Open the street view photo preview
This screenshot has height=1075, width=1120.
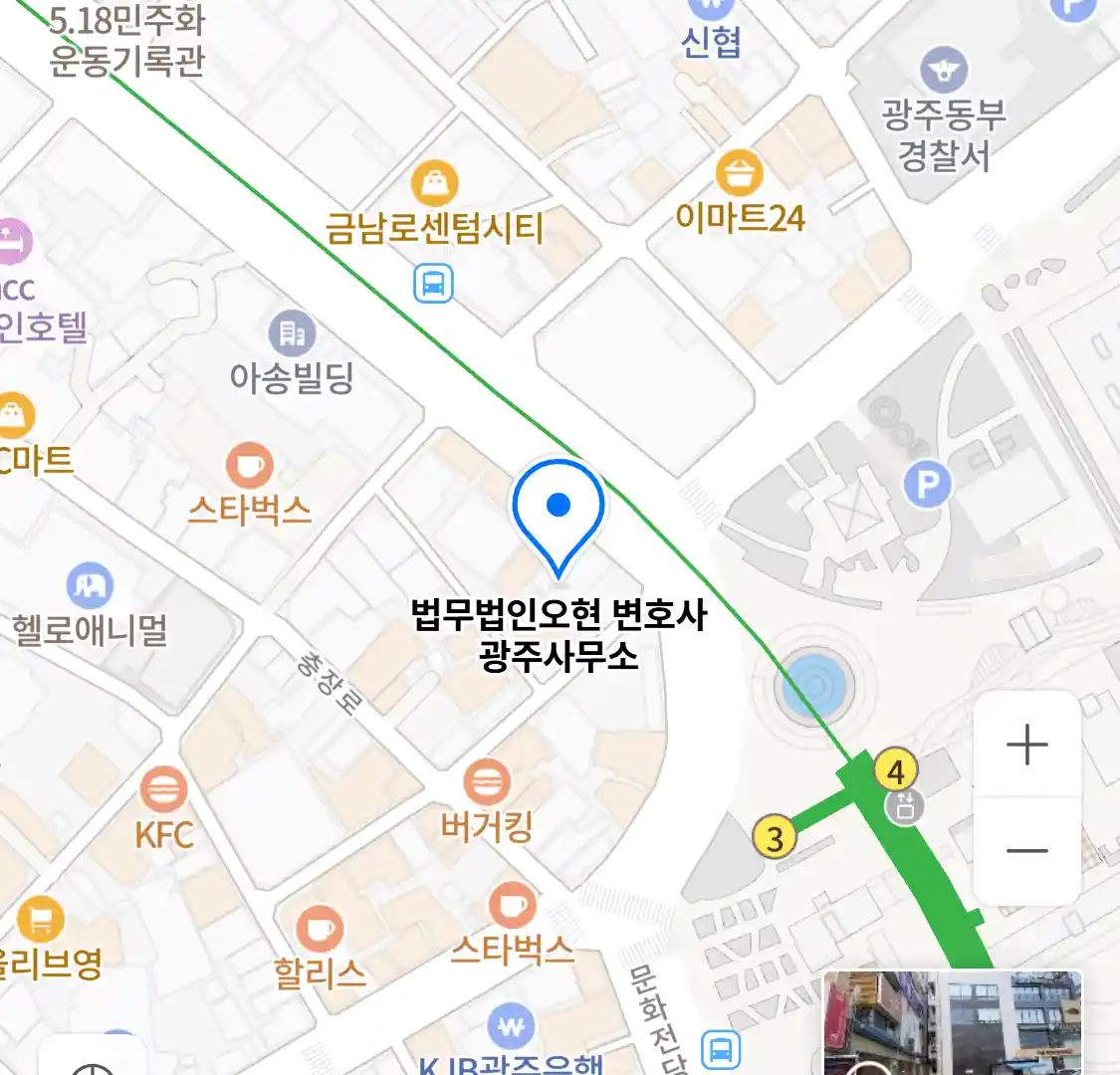tap(953, 1022)
